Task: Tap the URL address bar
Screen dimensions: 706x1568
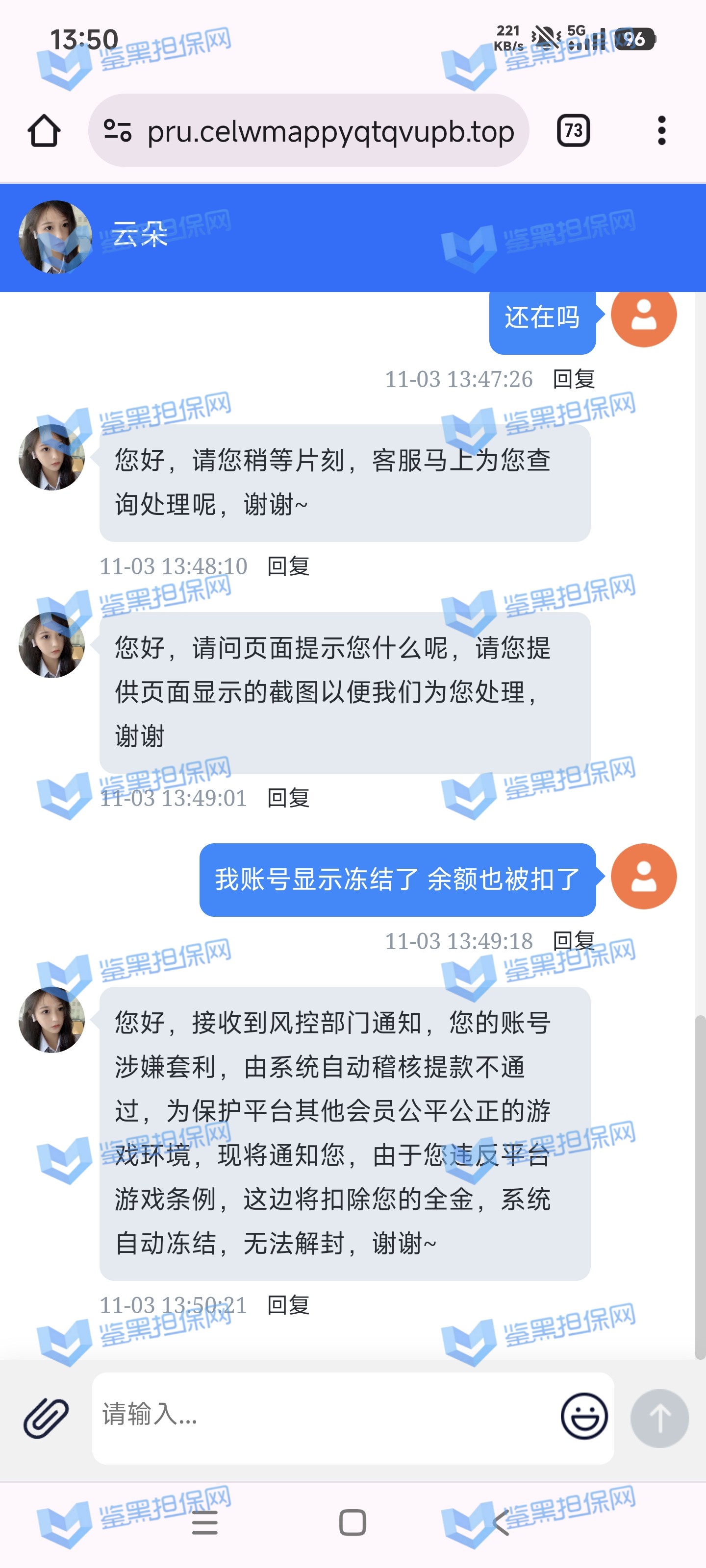Action: (x=329, y=131)
